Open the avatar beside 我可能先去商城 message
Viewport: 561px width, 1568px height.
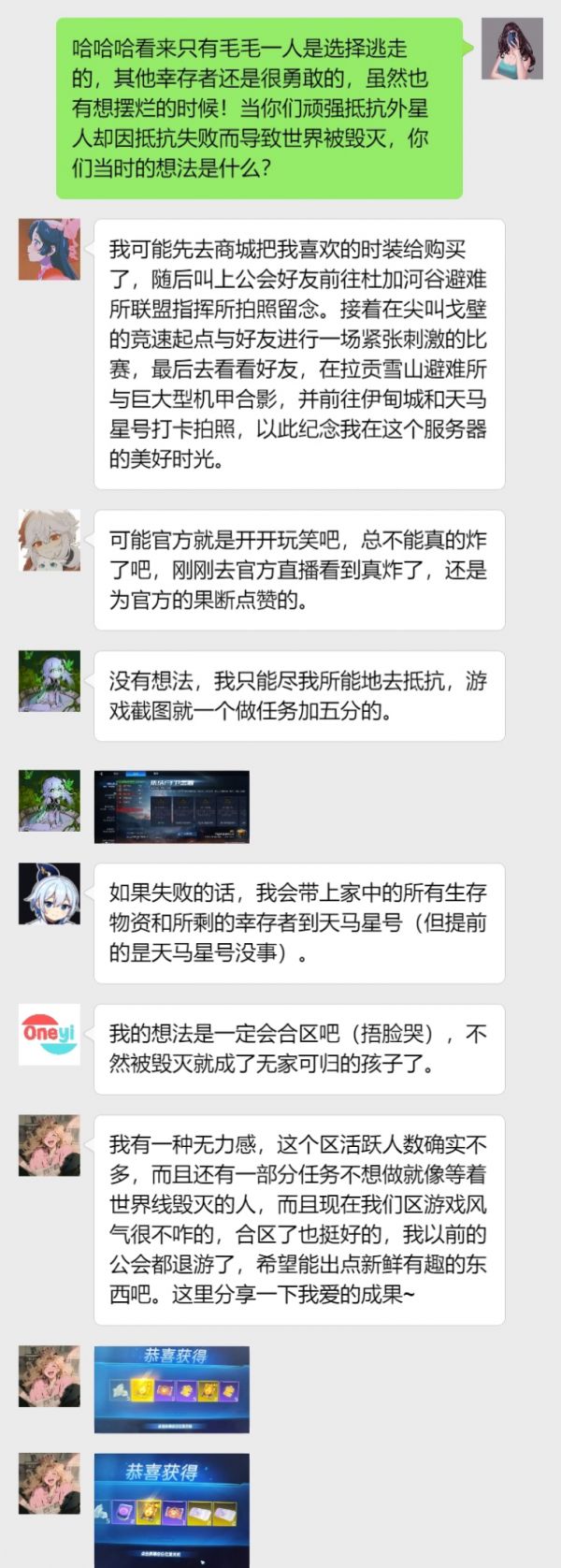pos(50,249)
